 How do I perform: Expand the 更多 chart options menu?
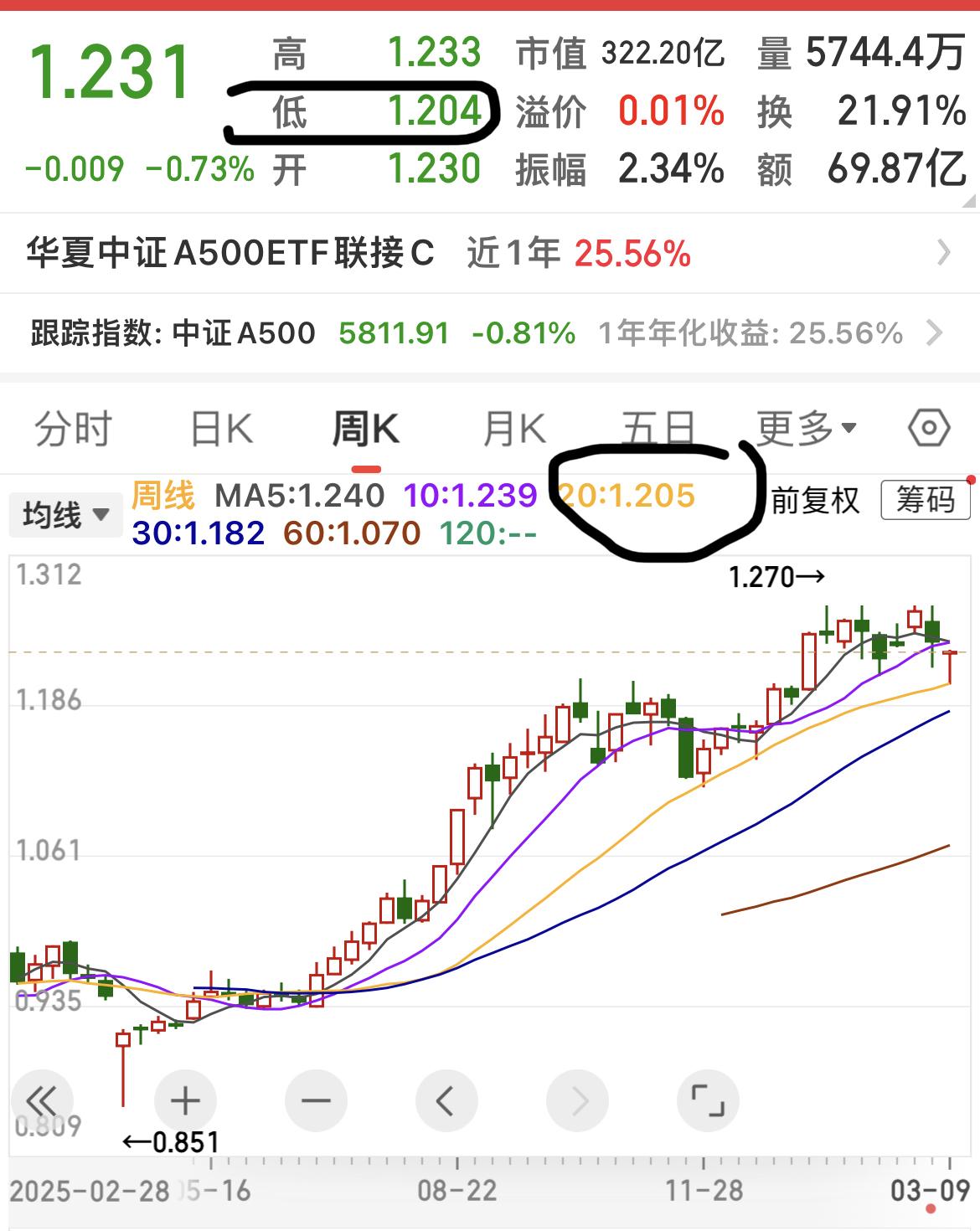tap(804, 429)
